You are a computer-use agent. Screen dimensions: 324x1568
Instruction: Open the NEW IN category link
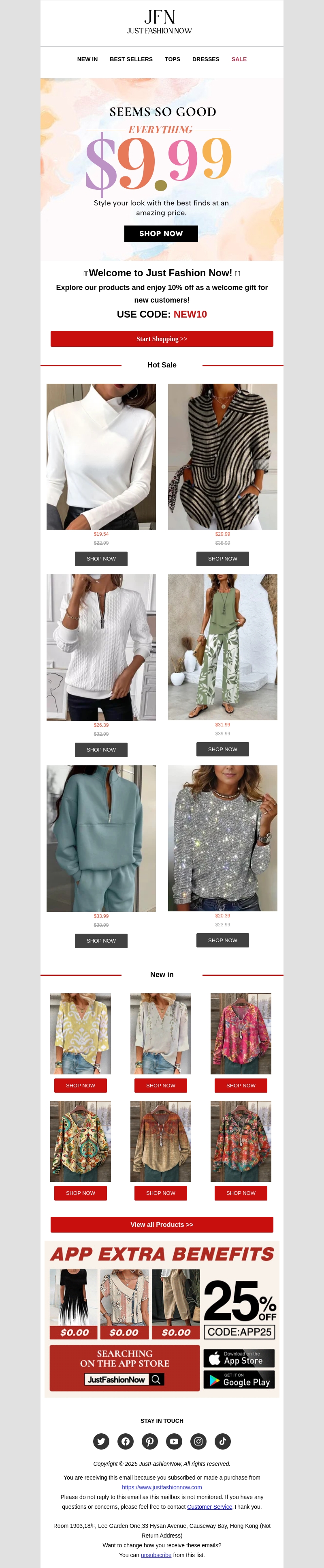click(x=87, y=60)
